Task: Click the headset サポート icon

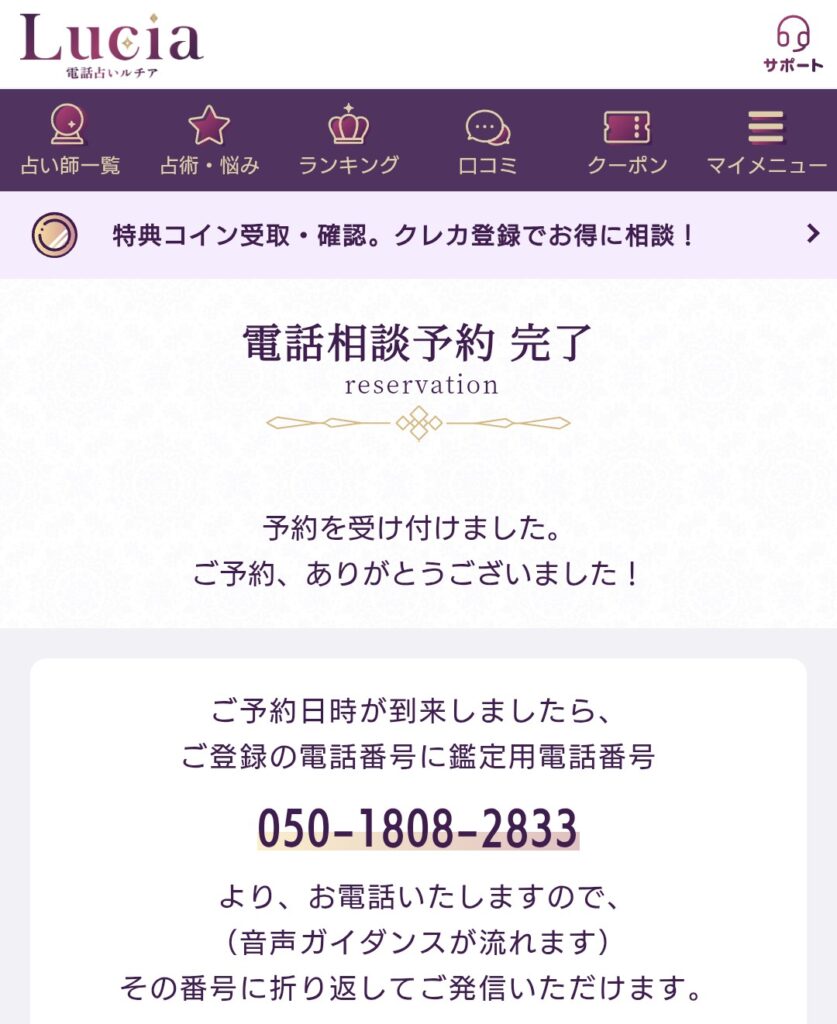Action: click(793, 35)
